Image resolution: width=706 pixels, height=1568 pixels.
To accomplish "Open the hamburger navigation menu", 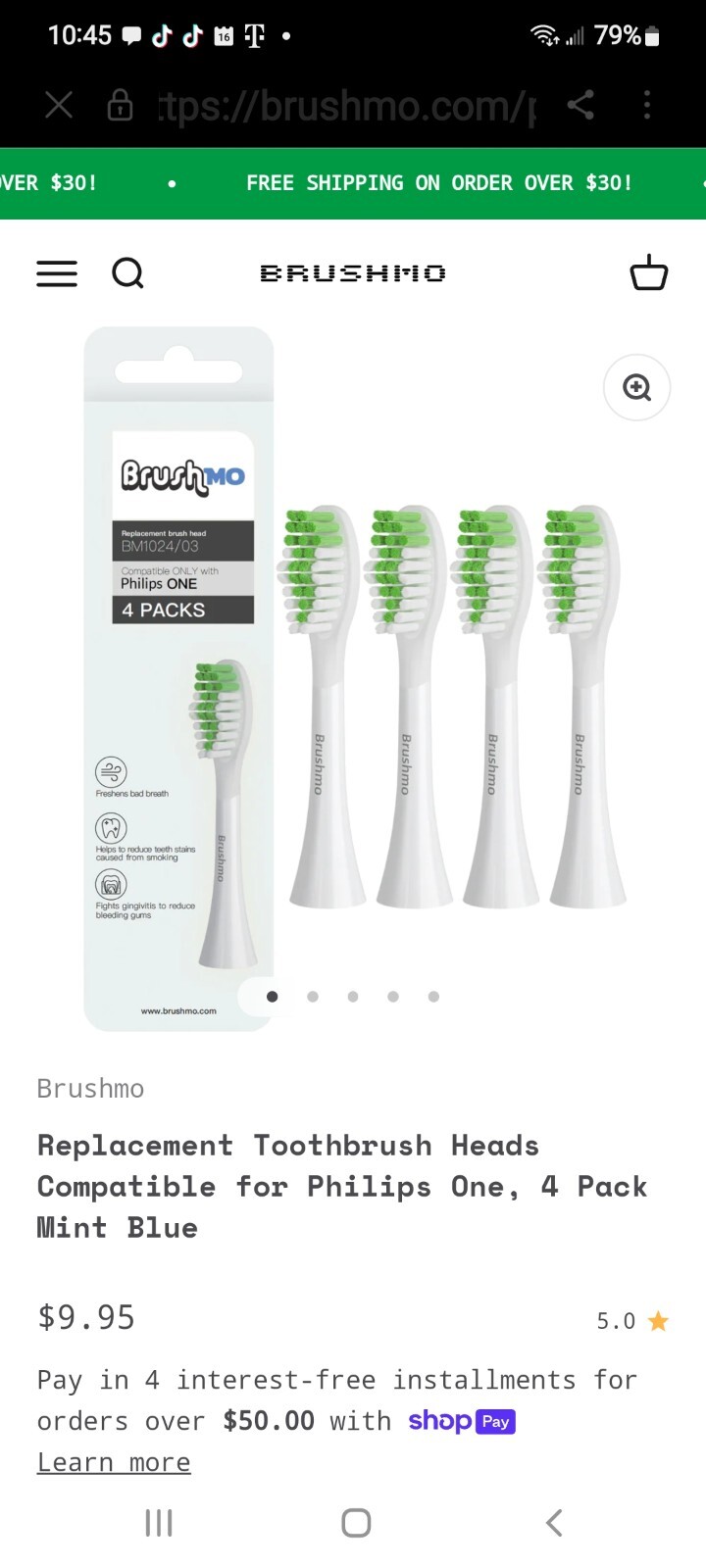I will click(x=57, y=273).
